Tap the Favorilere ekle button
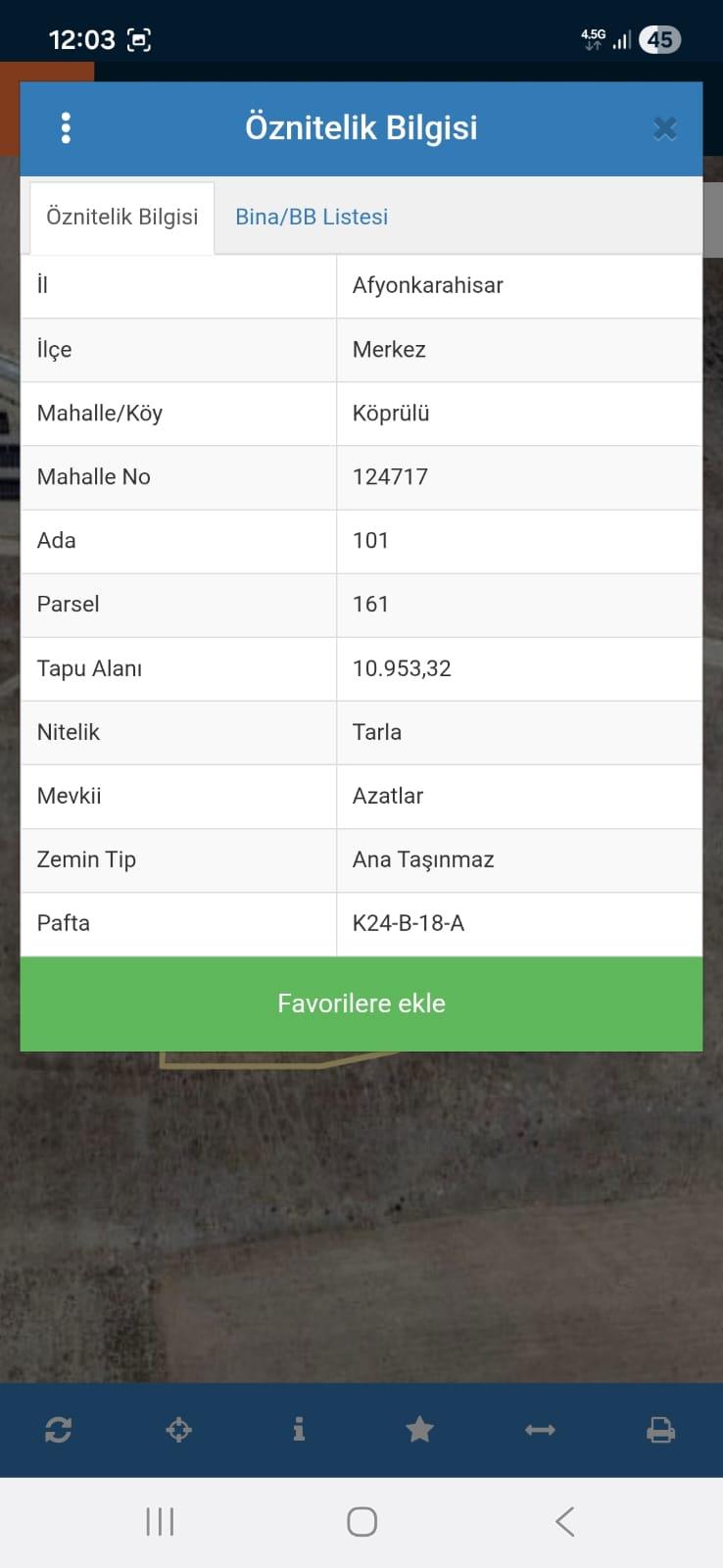Viewport: 723px width, 1568px height. (x=361, y=1004)
